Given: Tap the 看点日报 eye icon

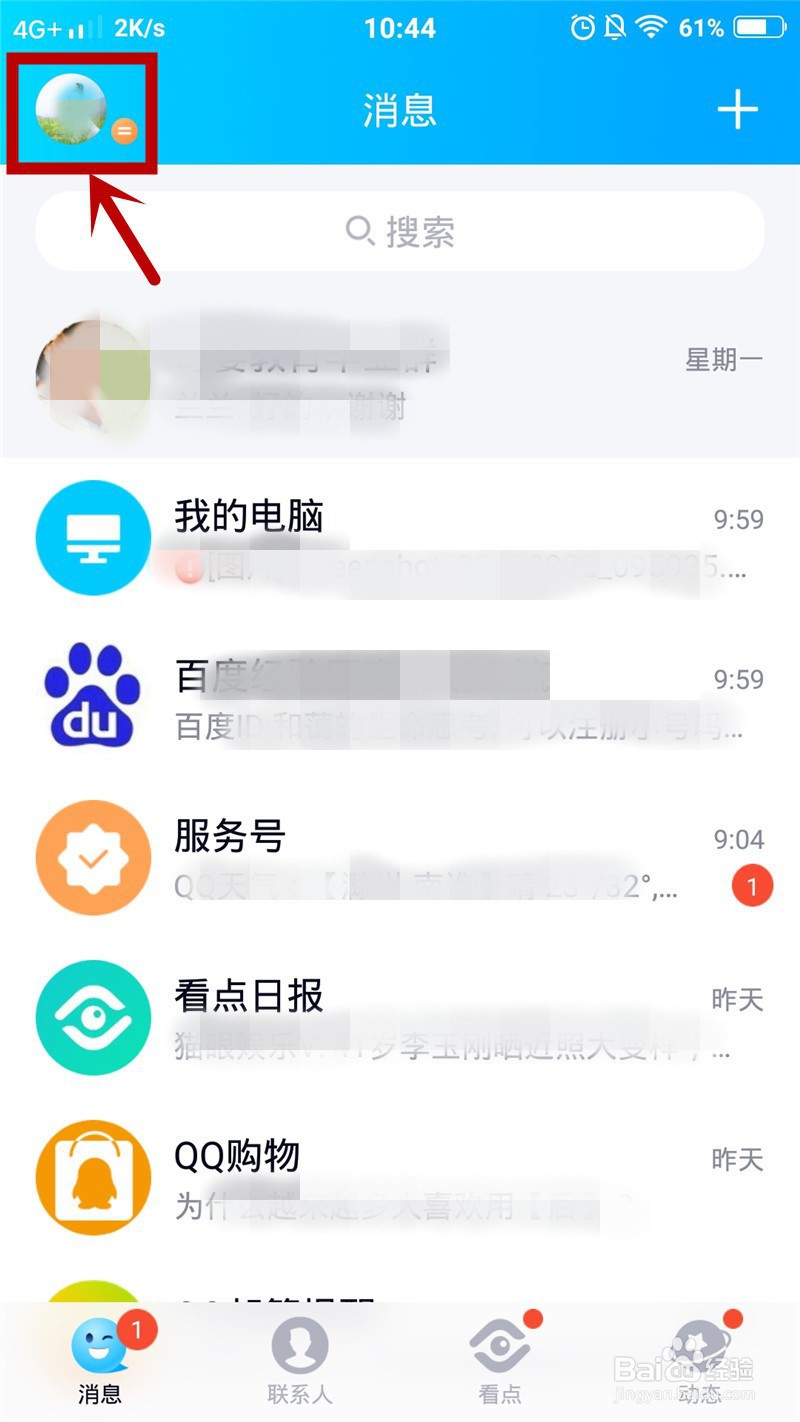Looking at the screenshot, I should pyautogui.click(x=92, y=1017).
